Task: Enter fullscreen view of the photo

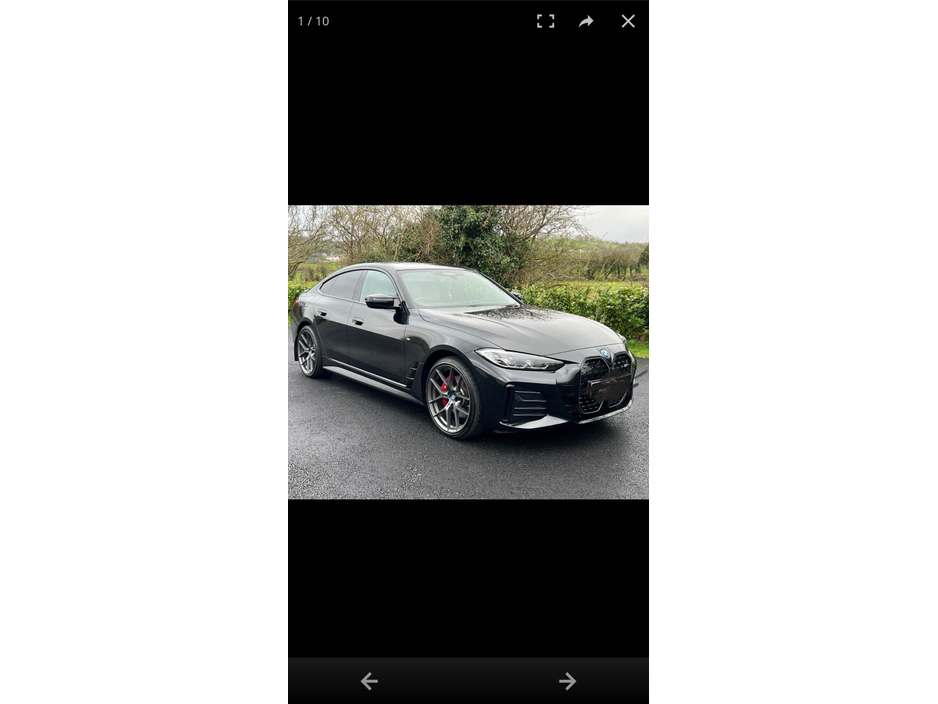Action: pyautogui.click(x=545, y=21)
